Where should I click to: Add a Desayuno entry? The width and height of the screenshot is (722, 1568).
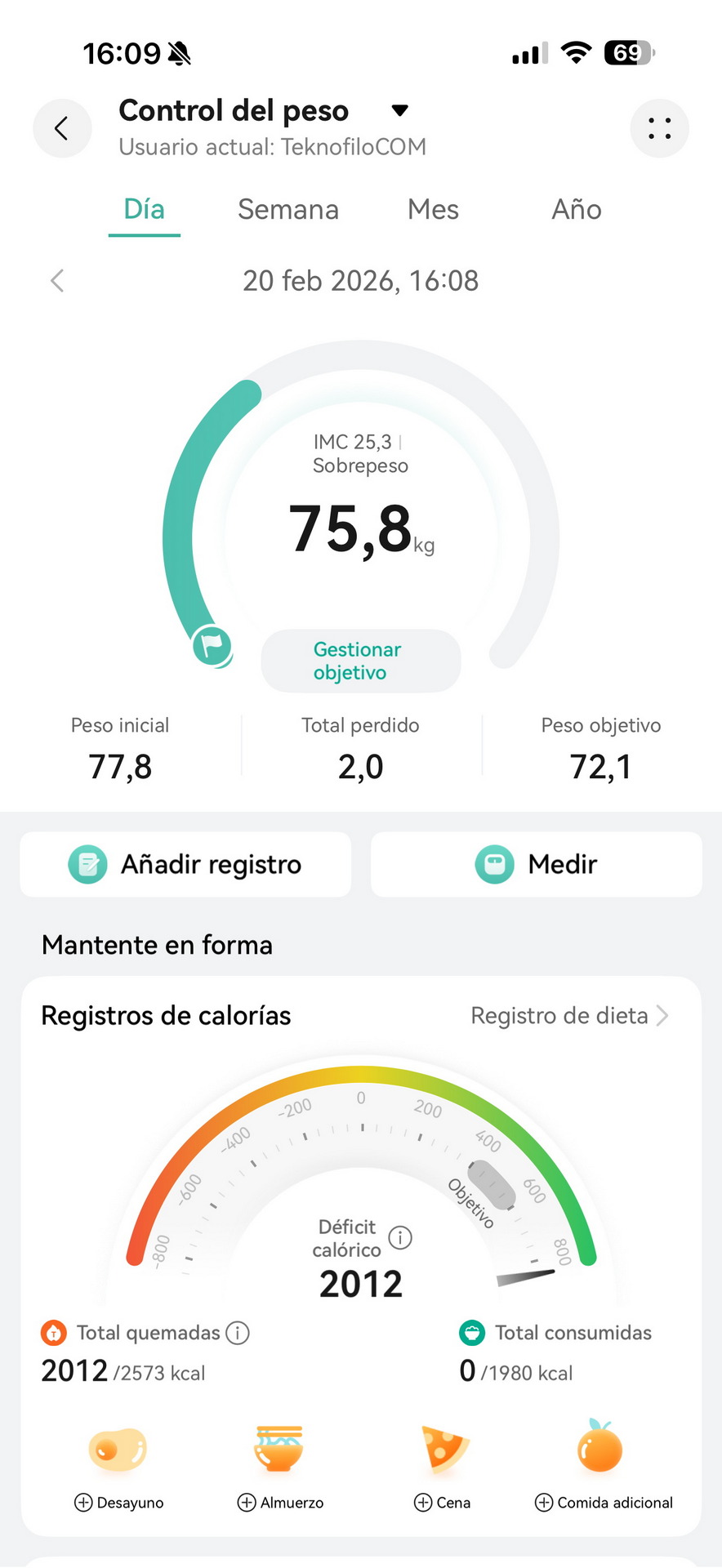119,1502
